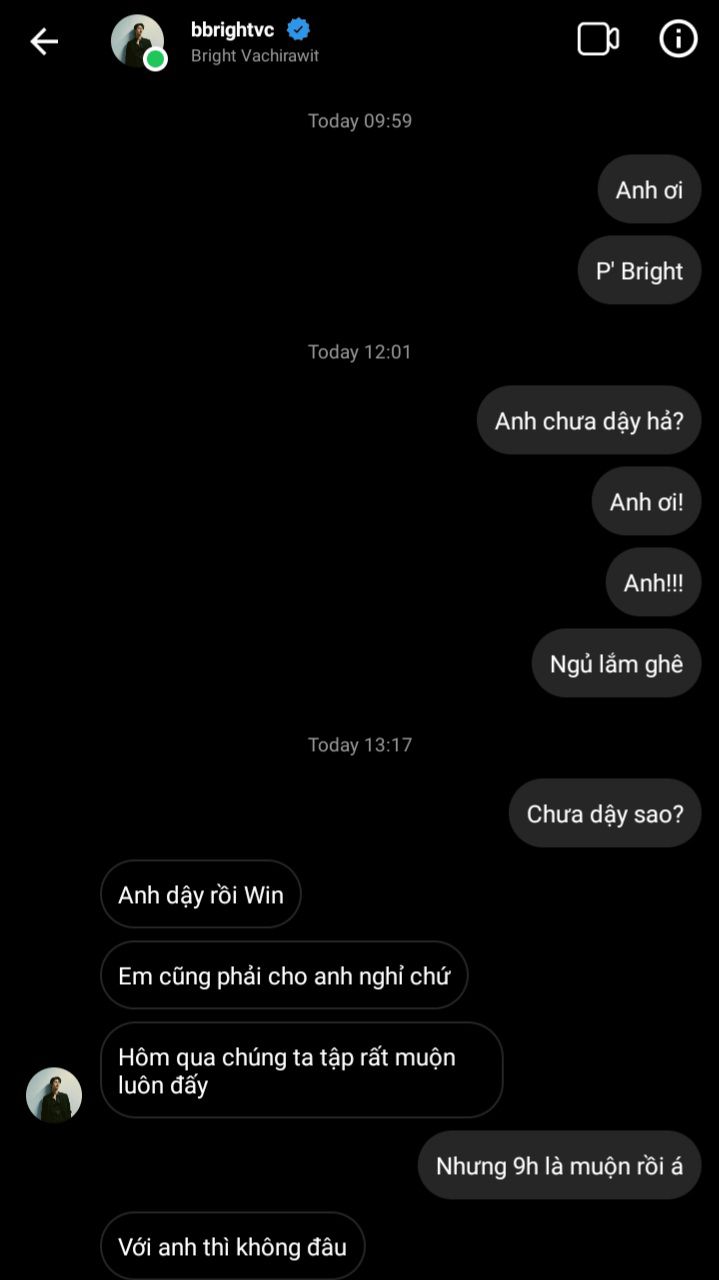Open conversation details info icon
The height and width of the screenshot is (1280, 719).
pyautogui.click(x=678, y=39)
